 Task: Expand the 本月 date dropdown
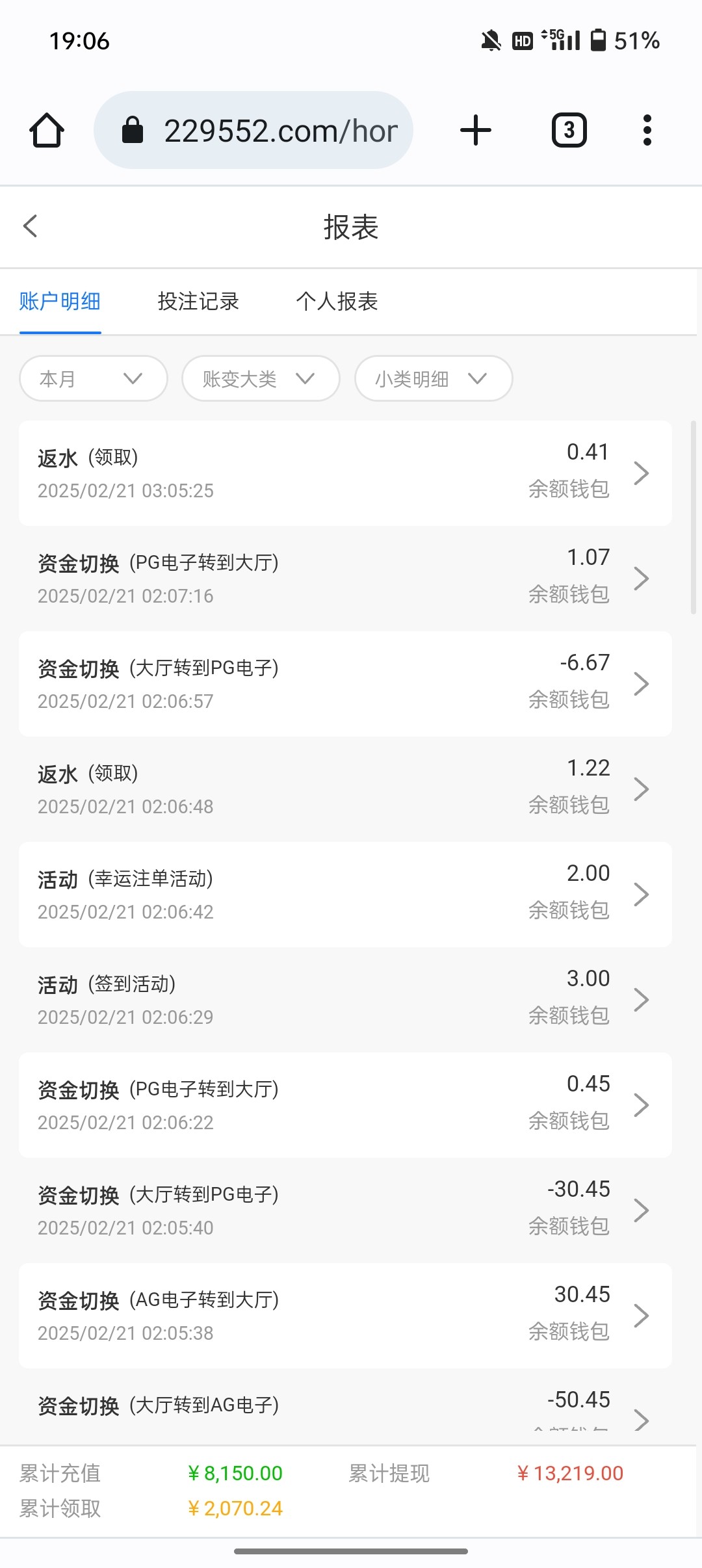pos(94,378)
